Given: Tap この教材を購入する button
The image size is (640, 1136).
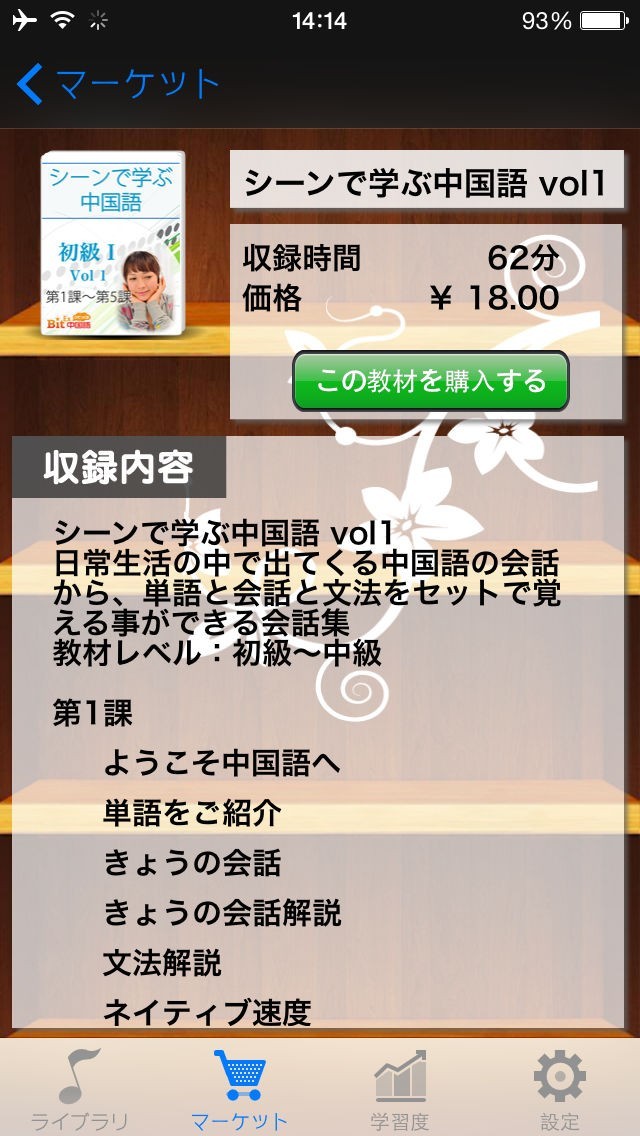Looking at the screenshot, I should tap(430, 381).
